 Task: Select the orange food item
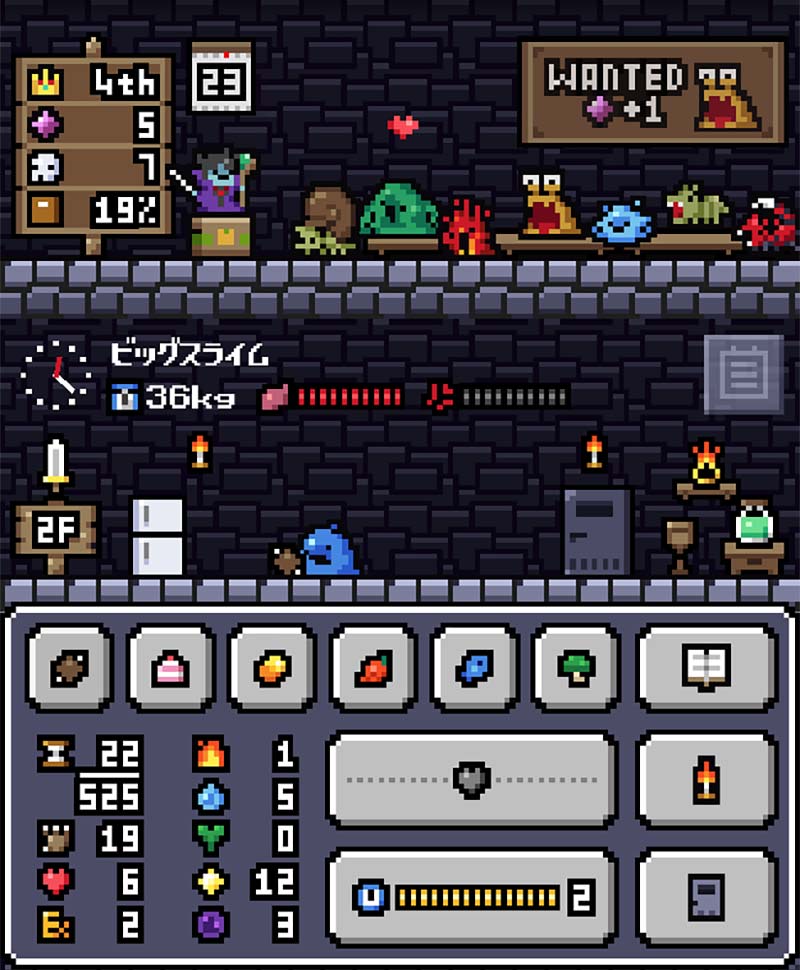coord(271,667)
